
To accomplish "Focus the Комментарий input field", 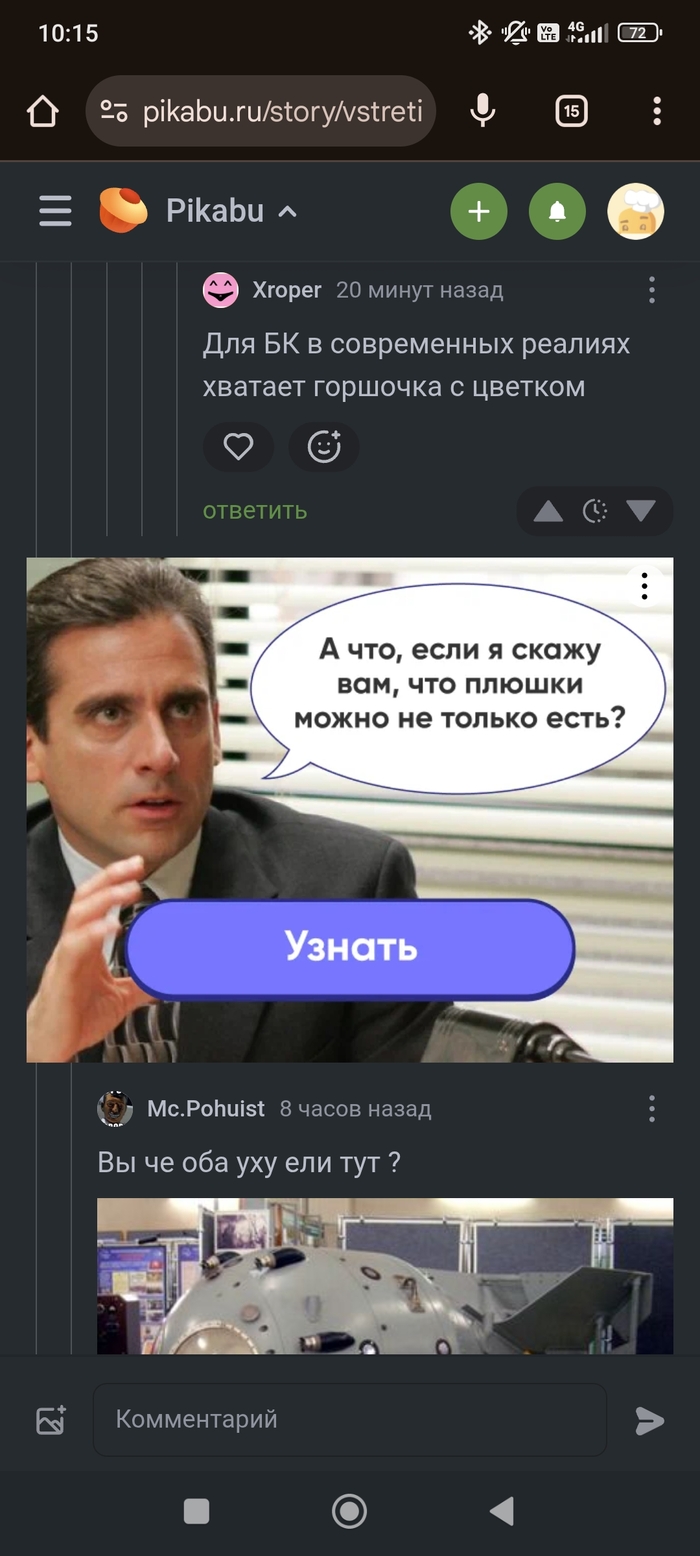I will point(350,1419).
